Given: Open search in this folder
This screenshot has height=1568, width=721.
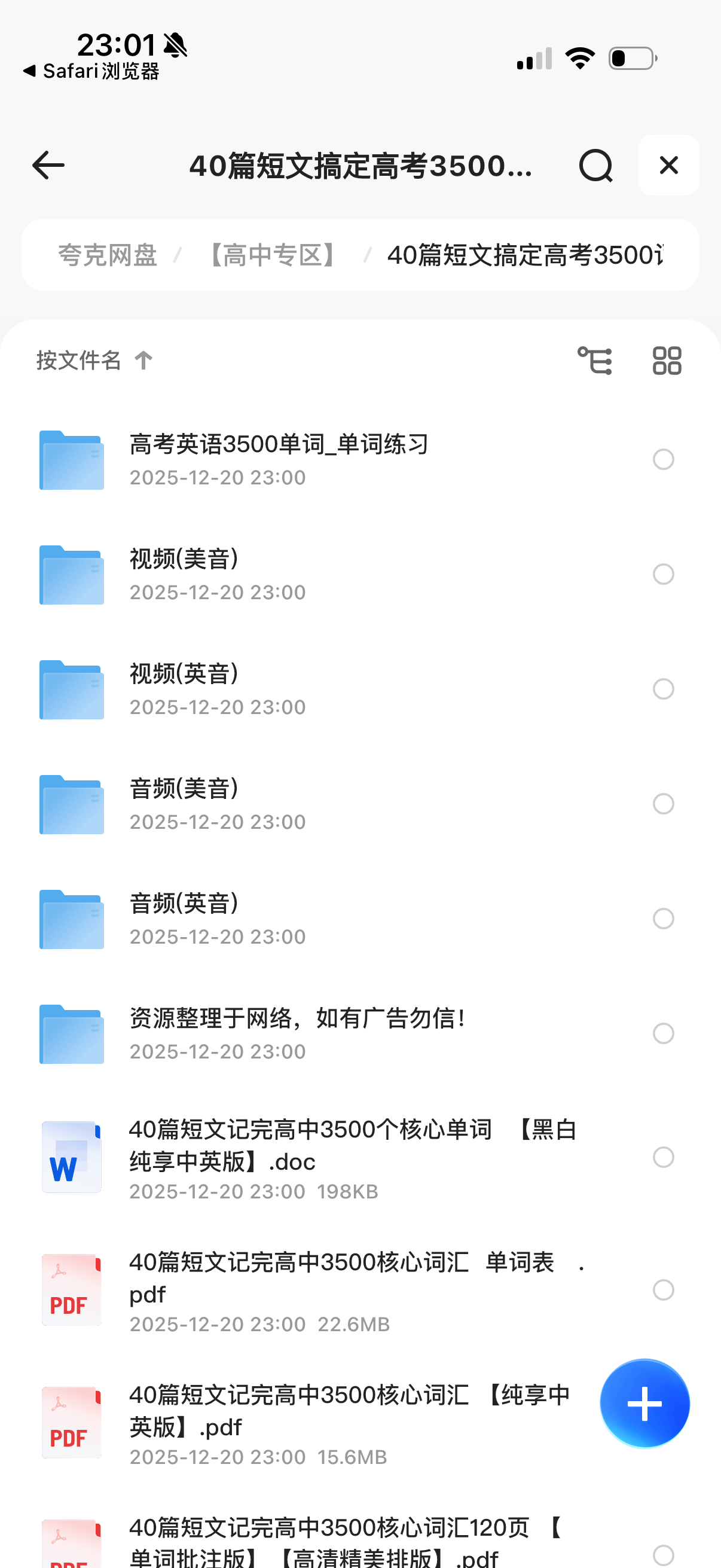Looking at the screenshot, I should (595, 166).
